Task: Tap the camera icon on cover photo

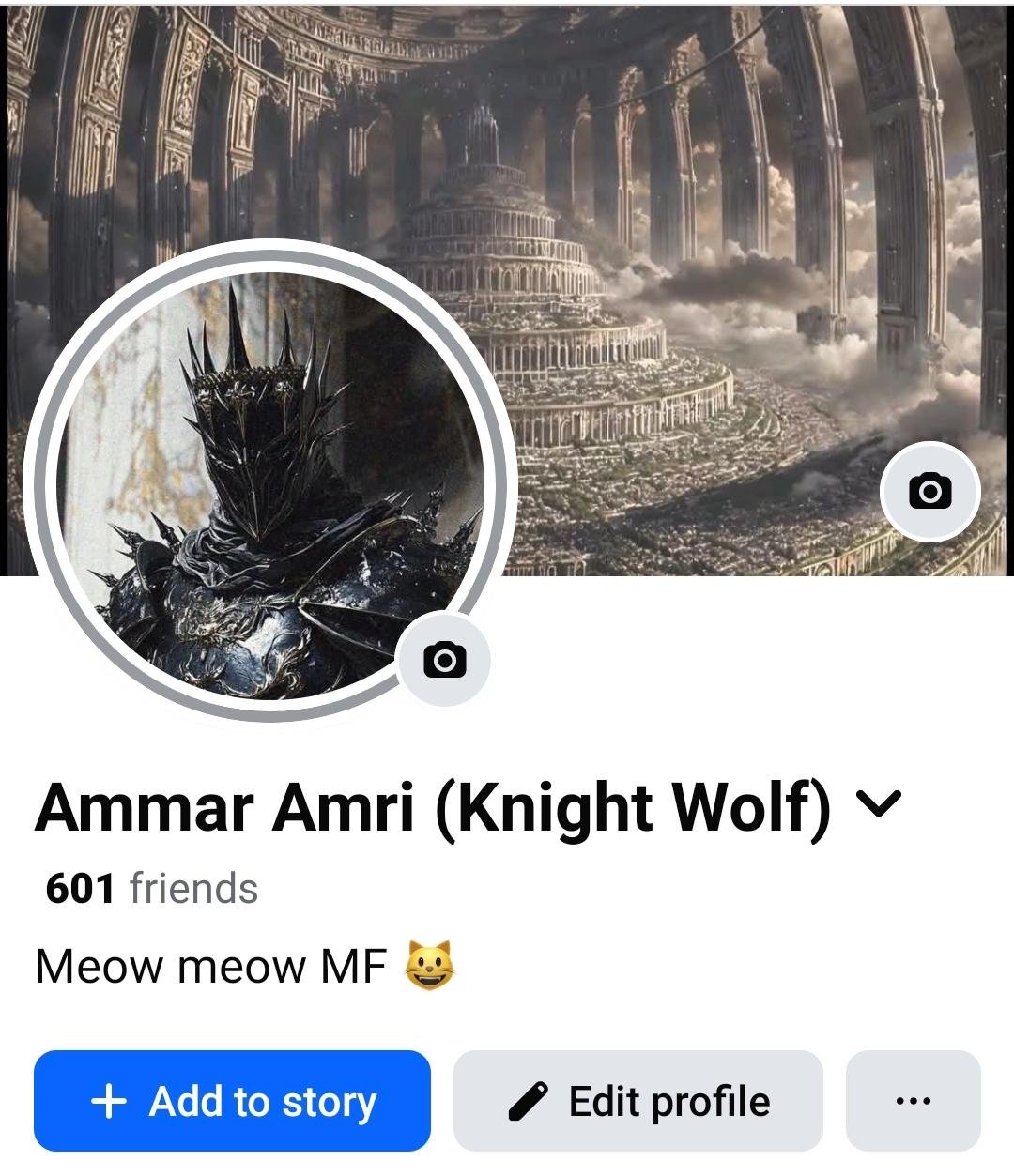Action: 929,491
